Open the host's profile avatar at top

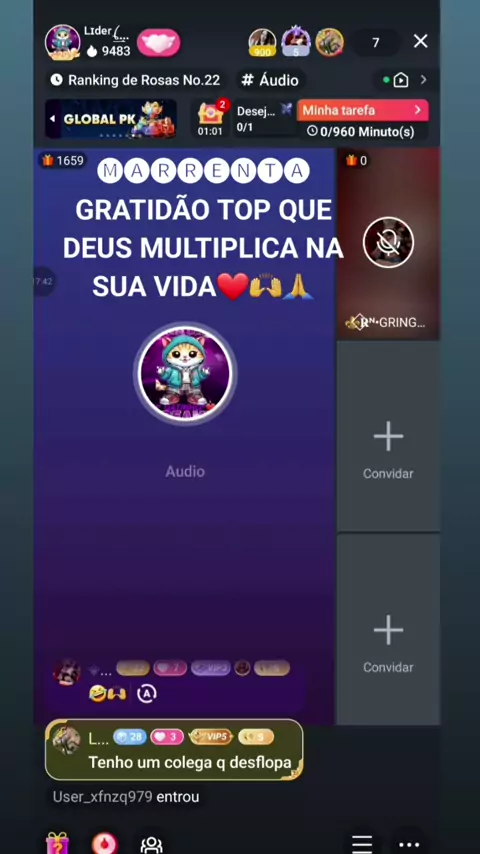[x=63, y=42]
